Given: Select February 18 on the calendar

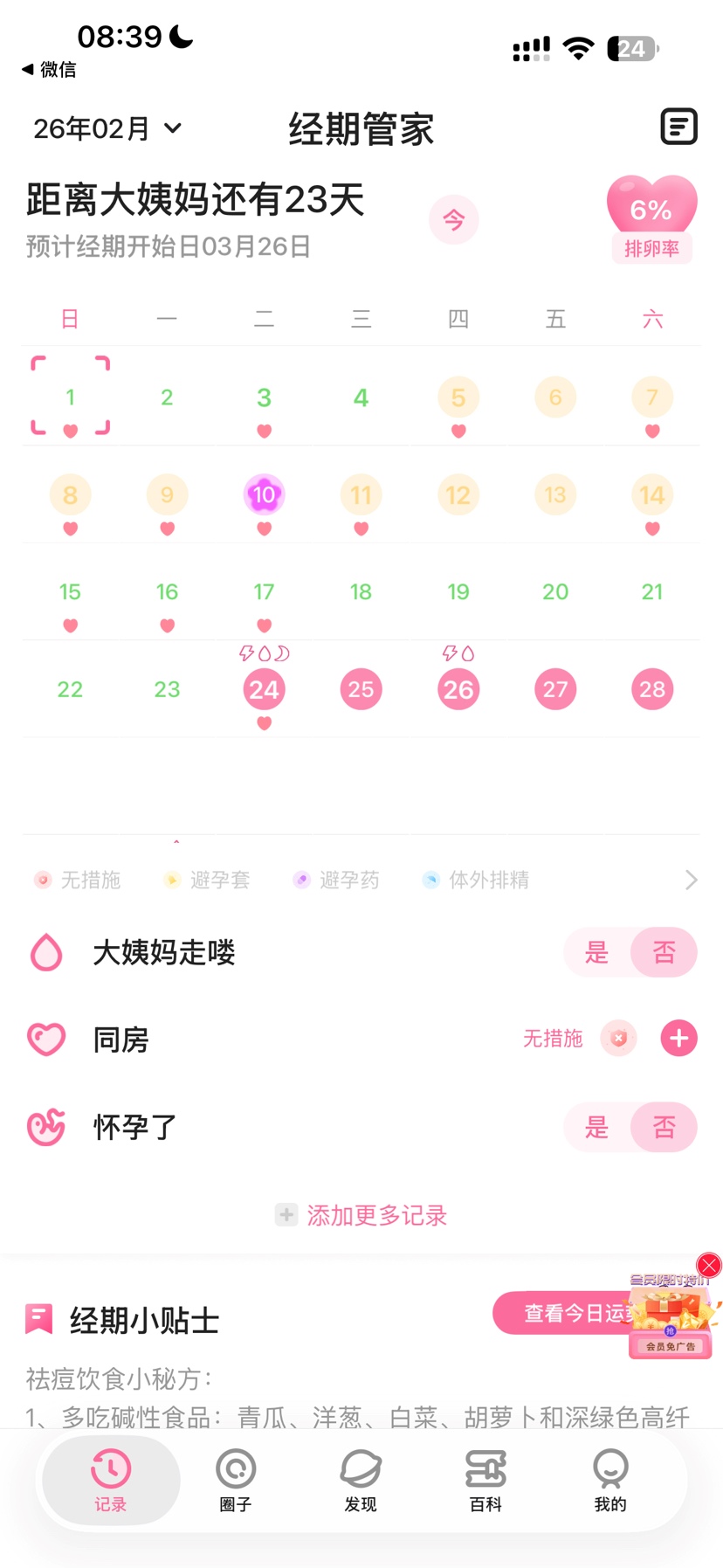Looking at the screenshot, I should pyautogui.click(x=361, y=591).
